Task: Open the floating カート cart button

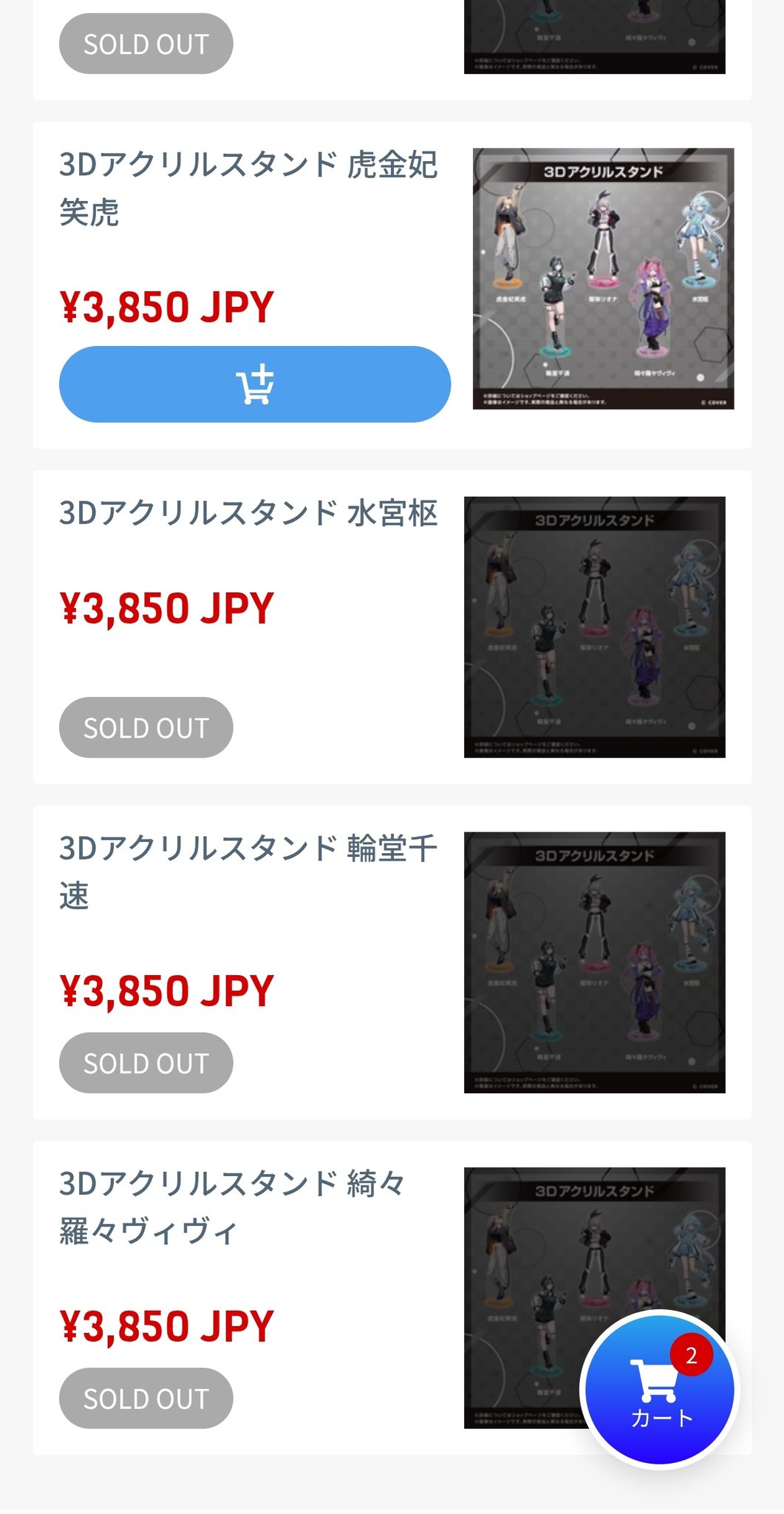Action: tap(660, 1390)
